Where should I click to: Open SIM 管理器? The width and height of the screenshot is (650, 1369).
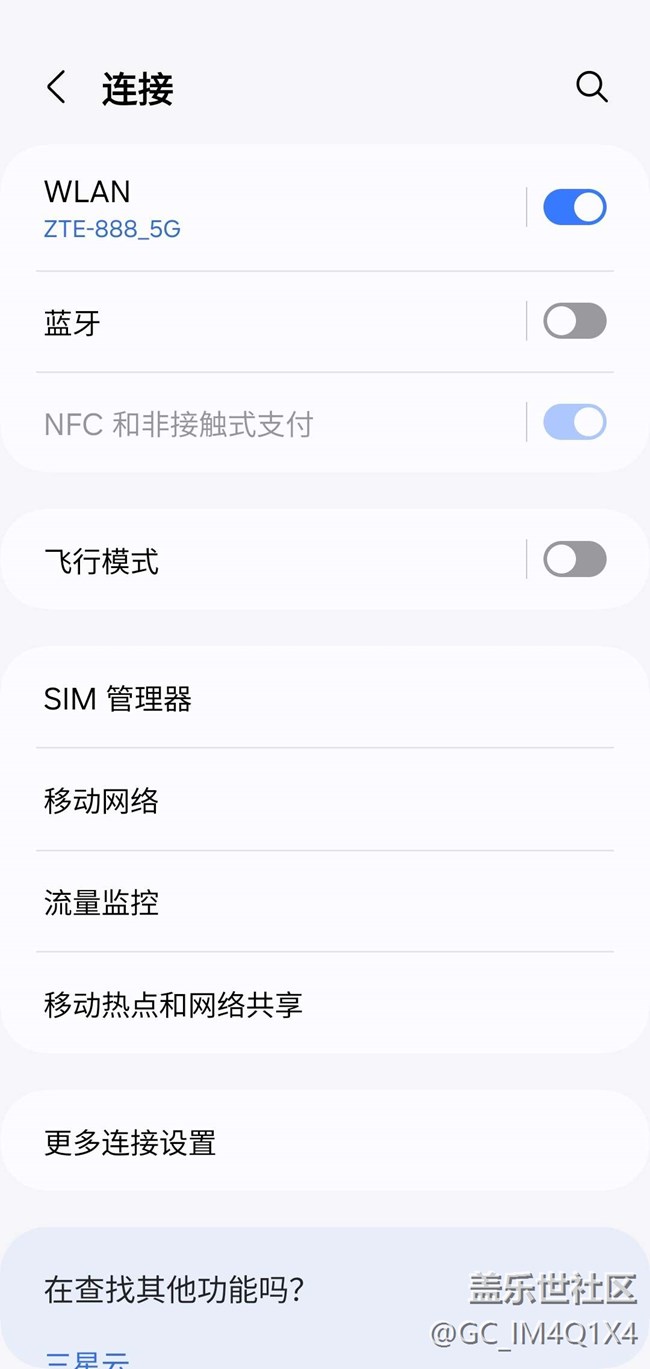click(x=300, y=699)
